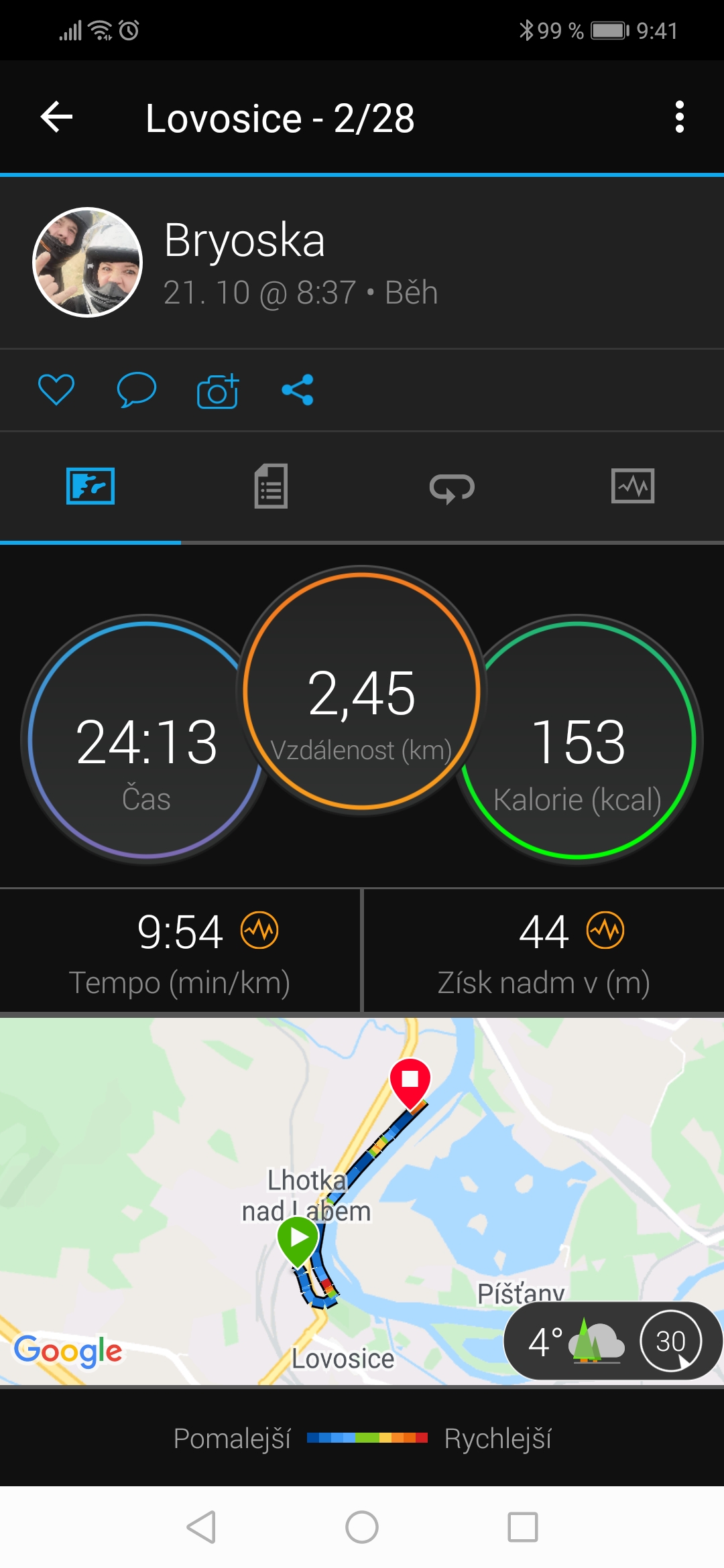Switch to the stats details tab
Screen dimensions: 724x1568
tap(271, 486)
